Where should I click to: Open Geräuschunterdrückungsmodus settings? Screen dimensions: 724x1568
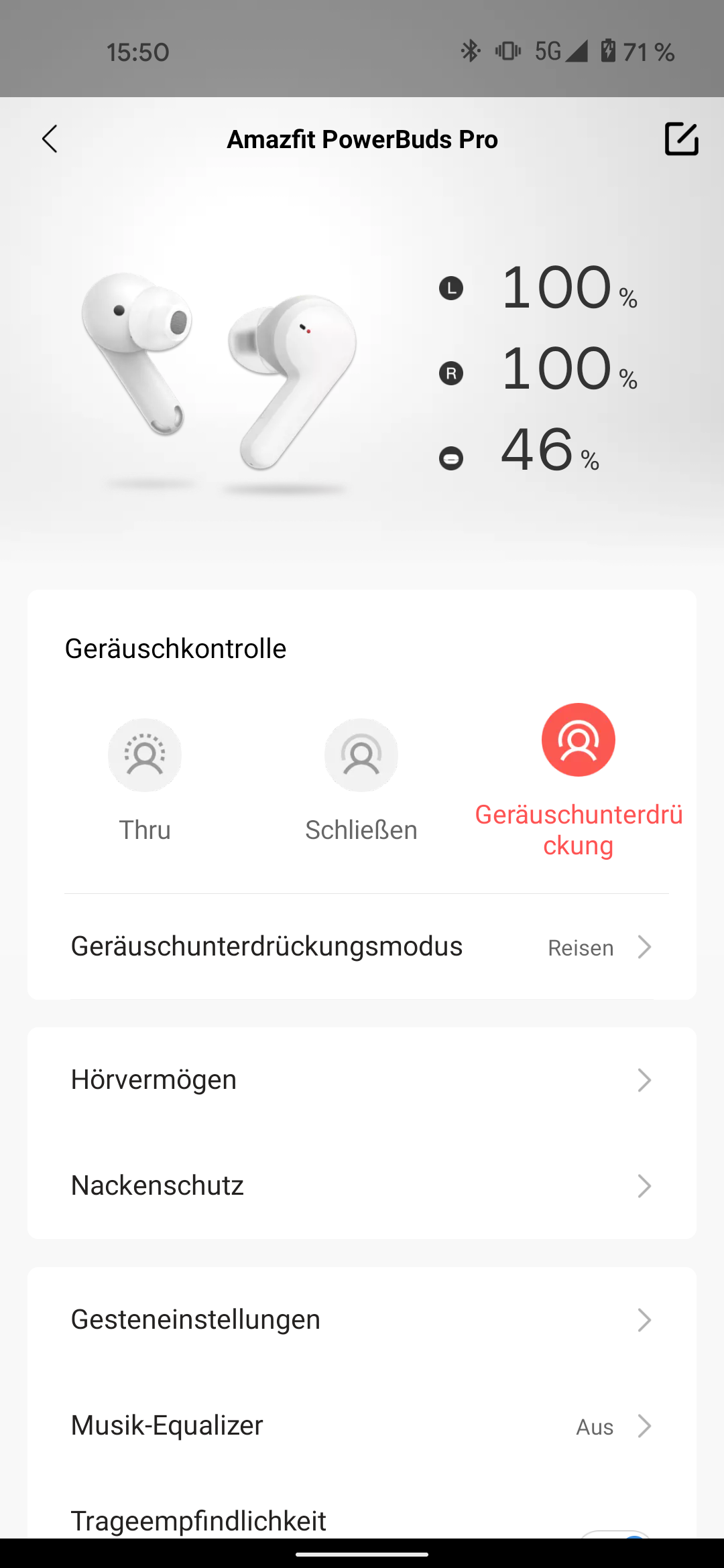pyautogui.click(x=362, y=947)
